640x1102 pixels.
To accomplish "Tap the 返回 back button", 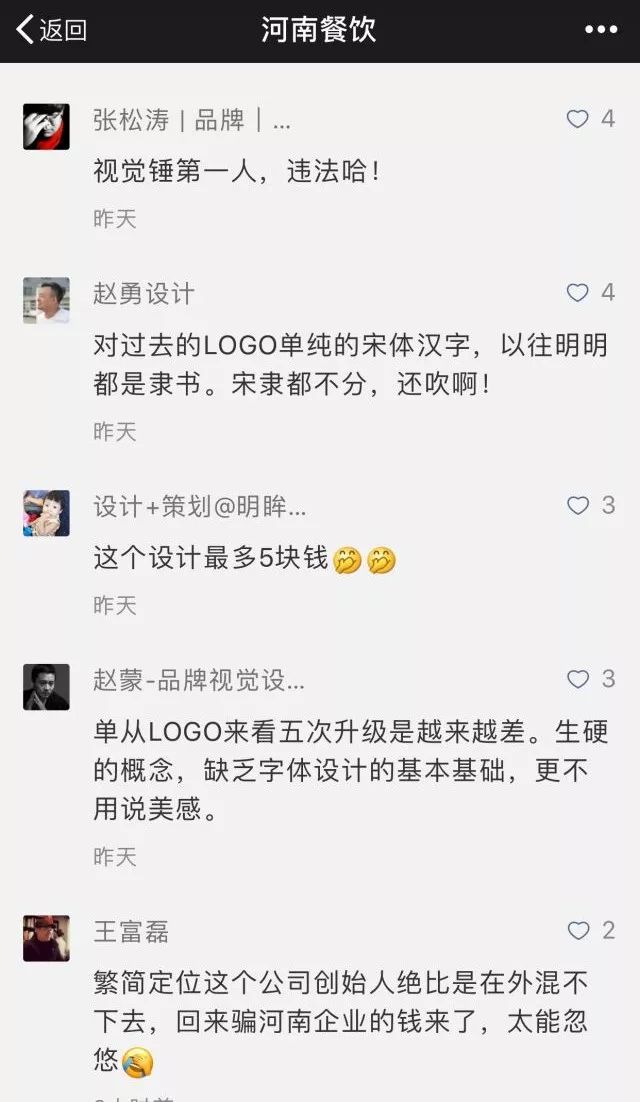I will 50,30.
